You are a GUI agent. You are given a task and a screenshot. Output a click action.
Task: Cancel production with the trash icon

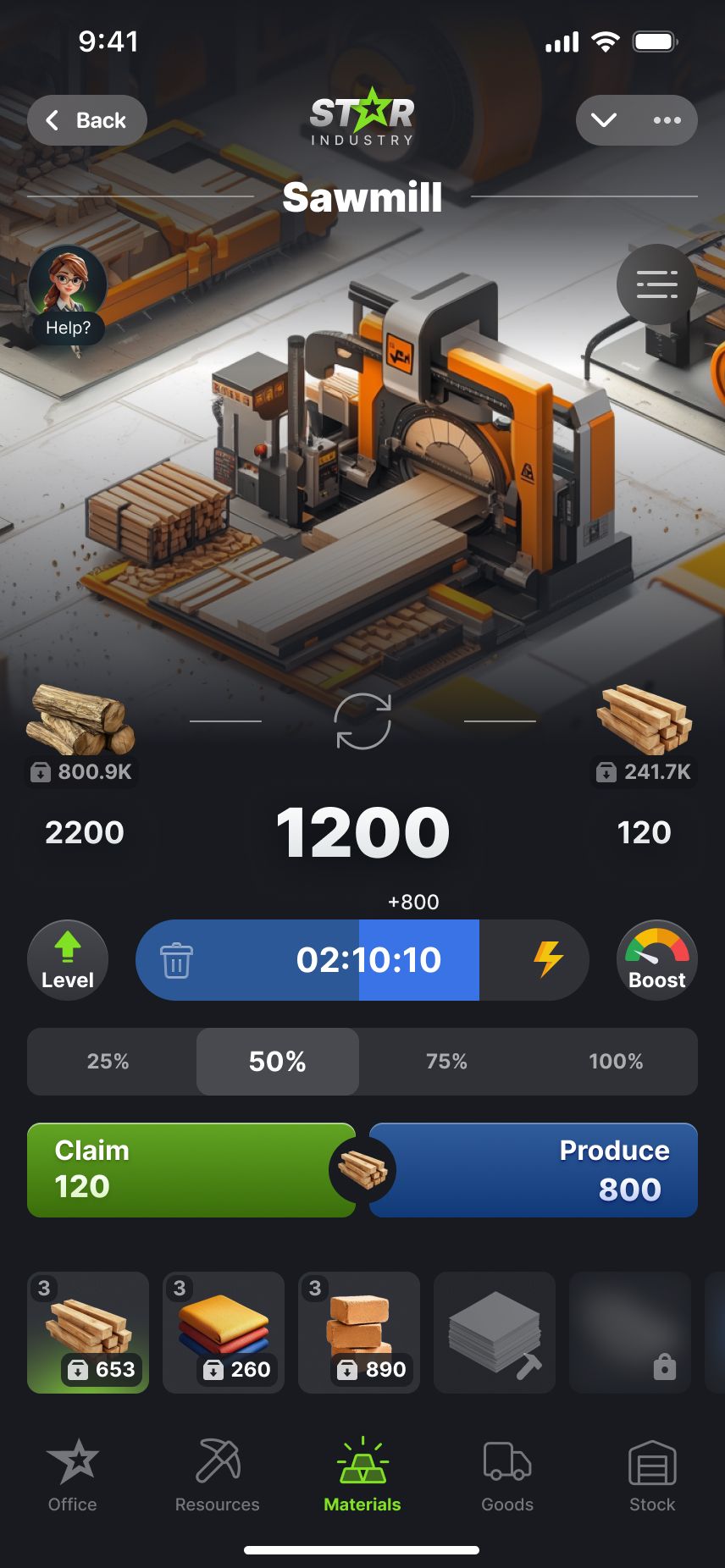point(176,960)
